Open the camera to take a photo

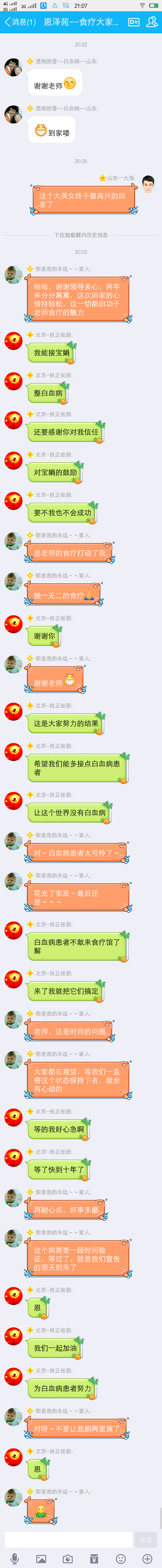click(x=67, y=1558)
